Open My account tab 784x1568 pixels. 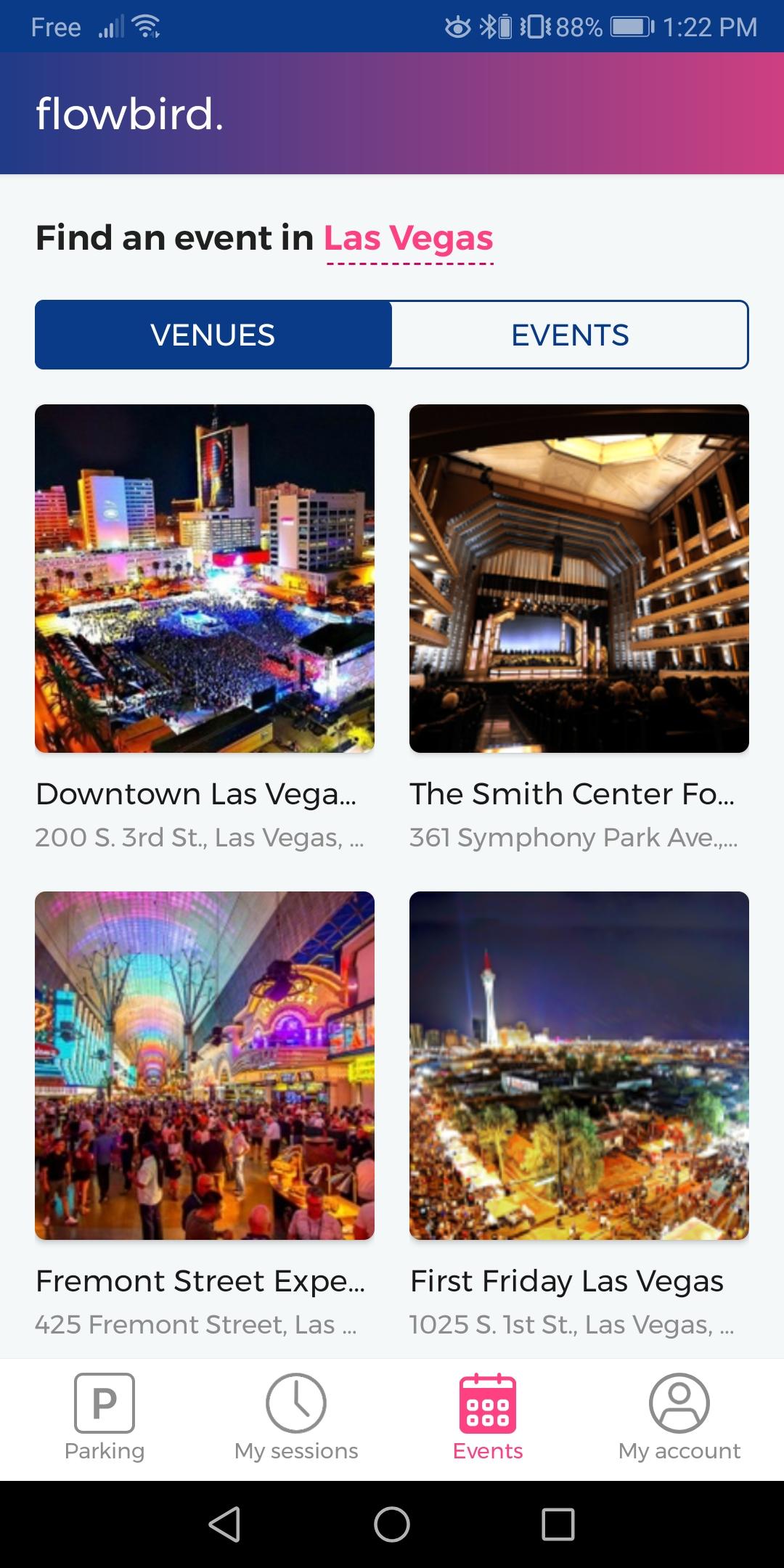coord(679,1418)
